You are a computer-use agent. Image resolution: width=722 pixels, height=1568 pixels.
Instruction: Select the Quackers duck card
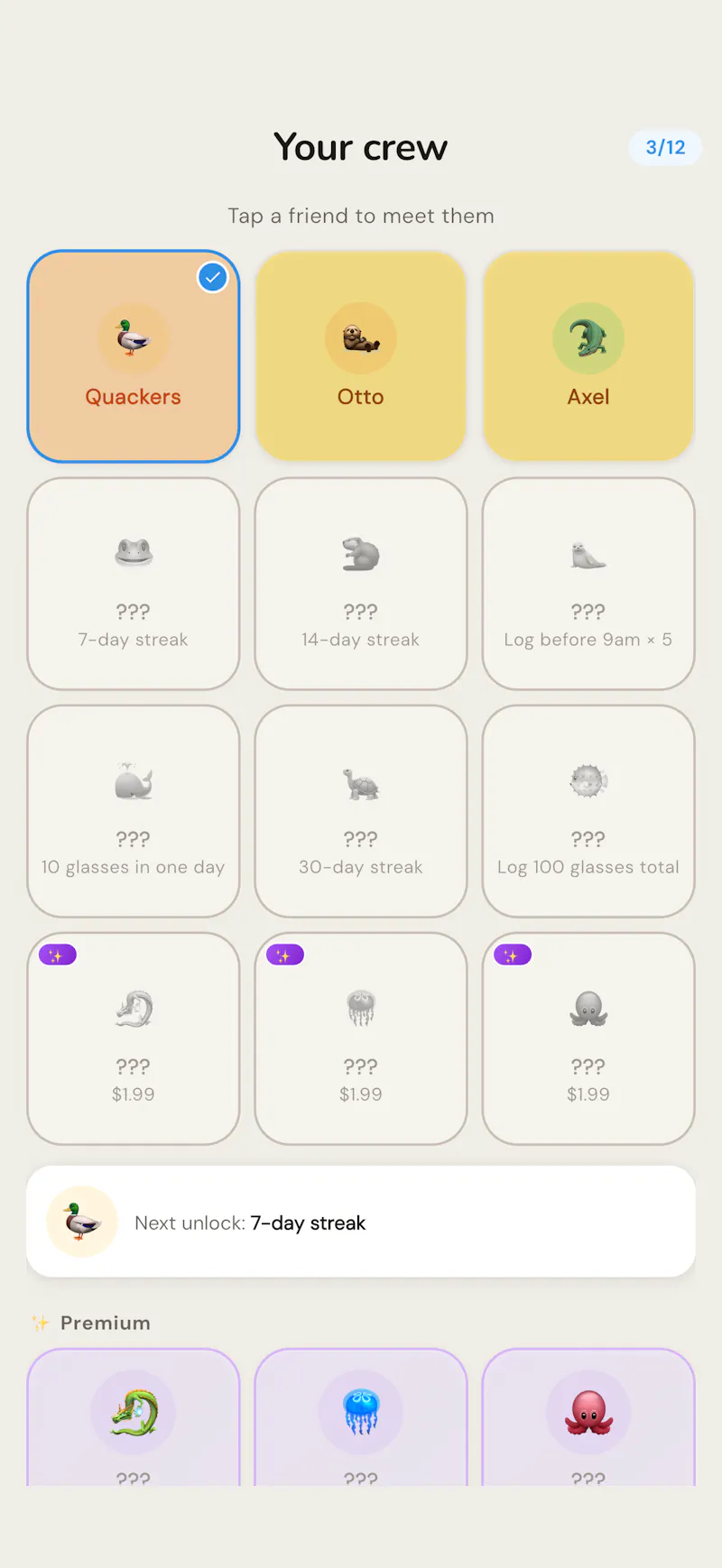[134, 356]
